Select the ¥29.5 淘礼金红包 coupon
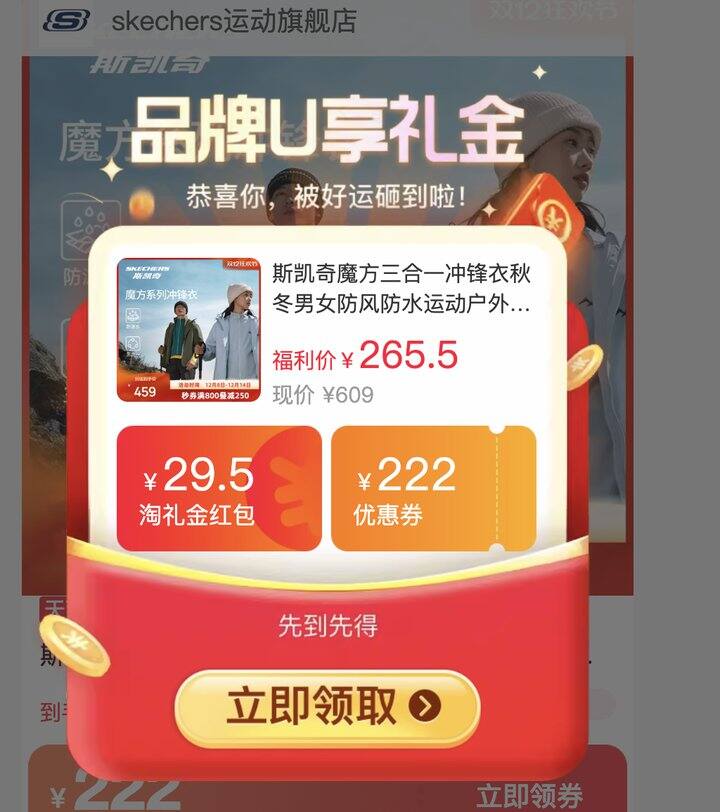 (219, 488)
